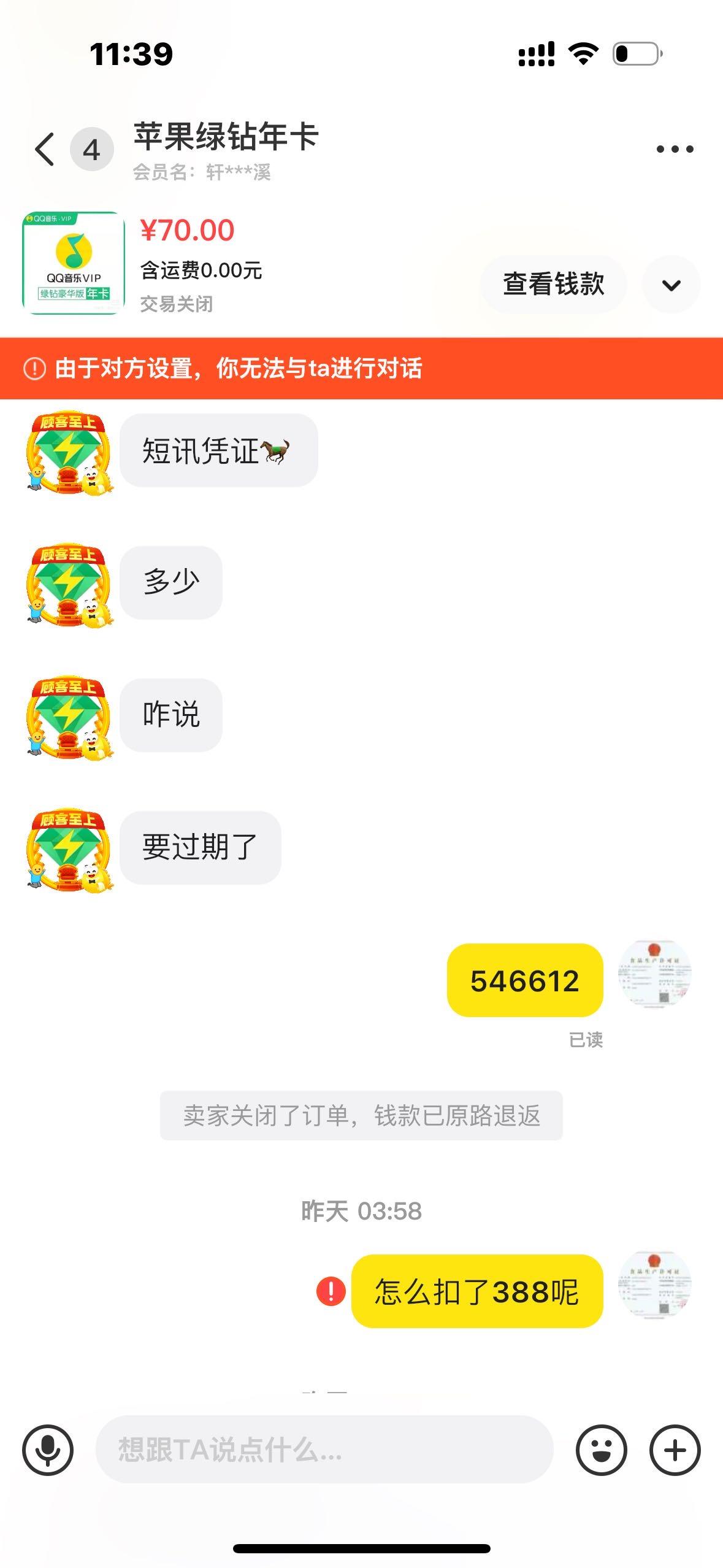
Task: Tap the voice input microphone icon
Action: (48, 1450)
